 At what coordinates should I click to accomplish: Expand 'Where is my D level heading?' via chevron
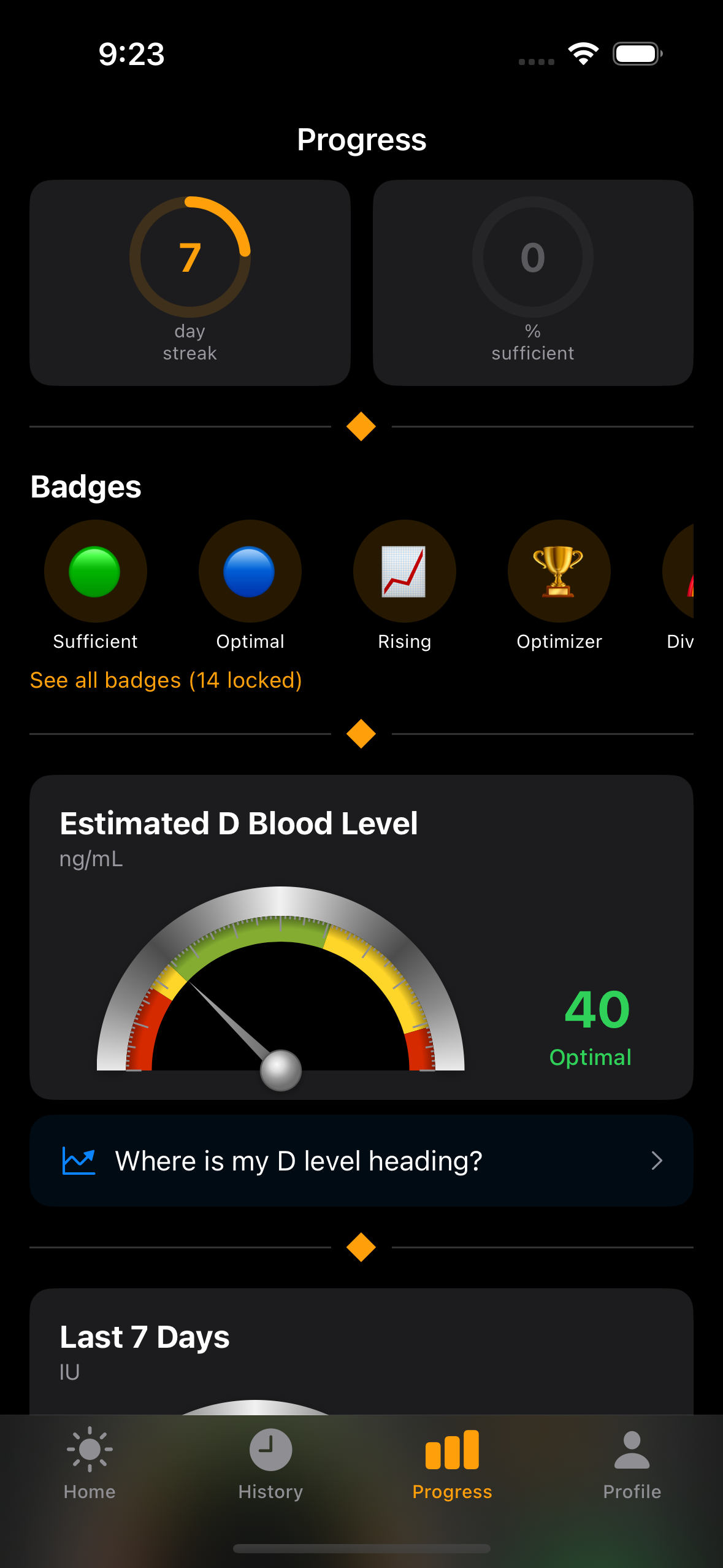[x=657, y=1160]
